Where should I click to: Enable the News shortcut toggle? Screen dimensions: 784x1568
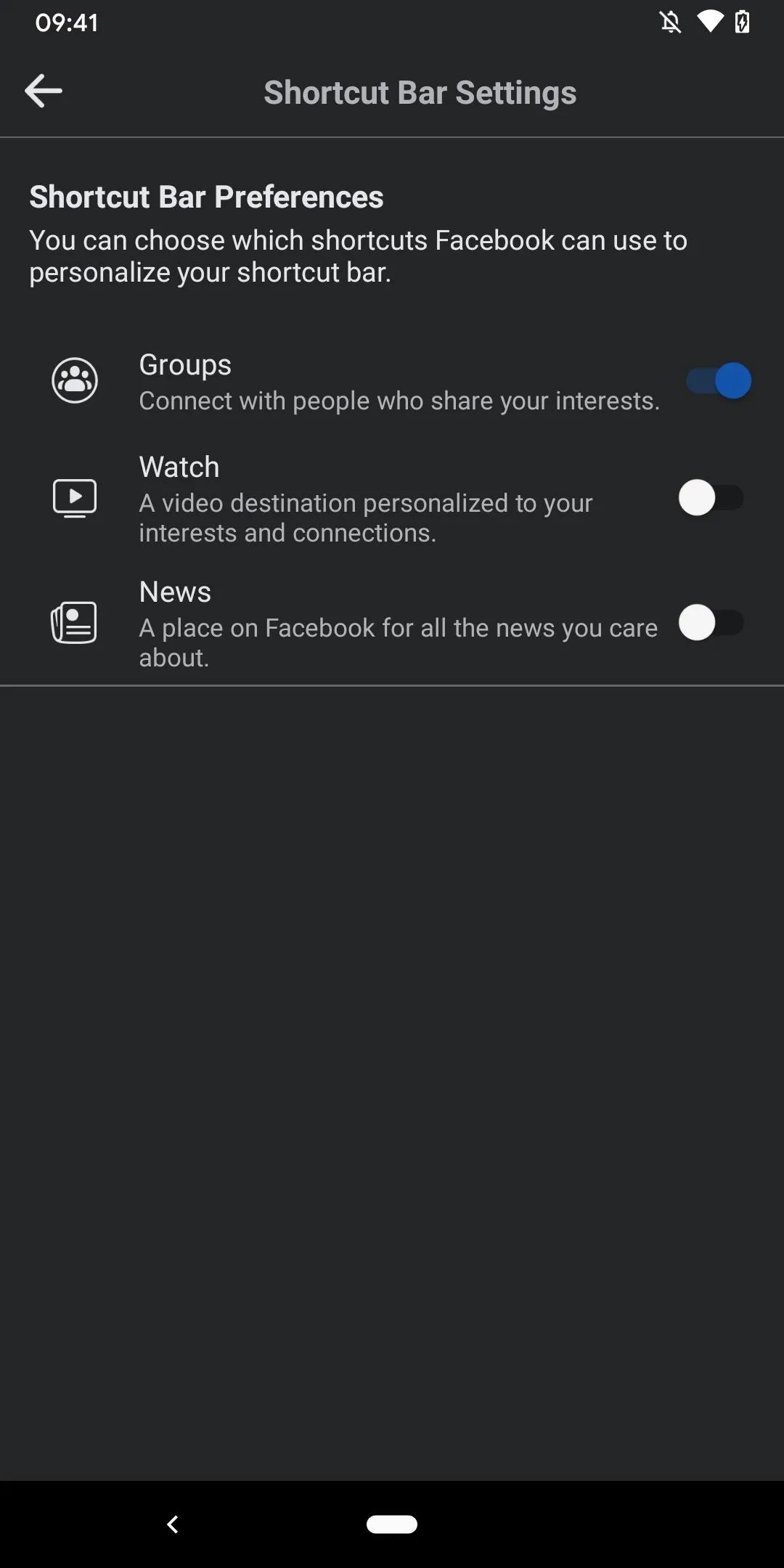(x=711, y=623)
